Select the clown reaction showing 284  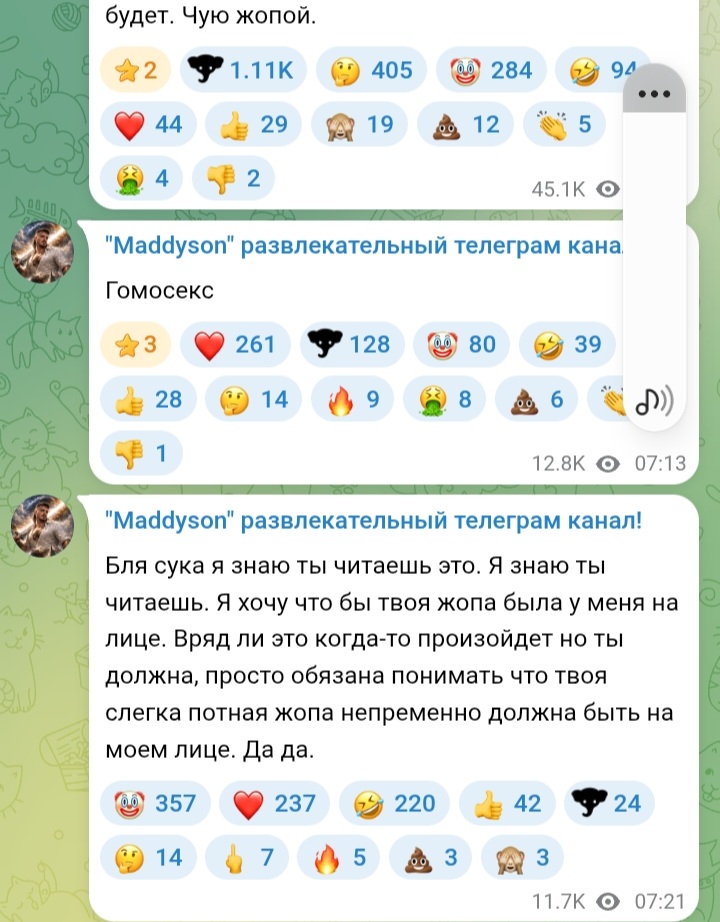point(491,70)
